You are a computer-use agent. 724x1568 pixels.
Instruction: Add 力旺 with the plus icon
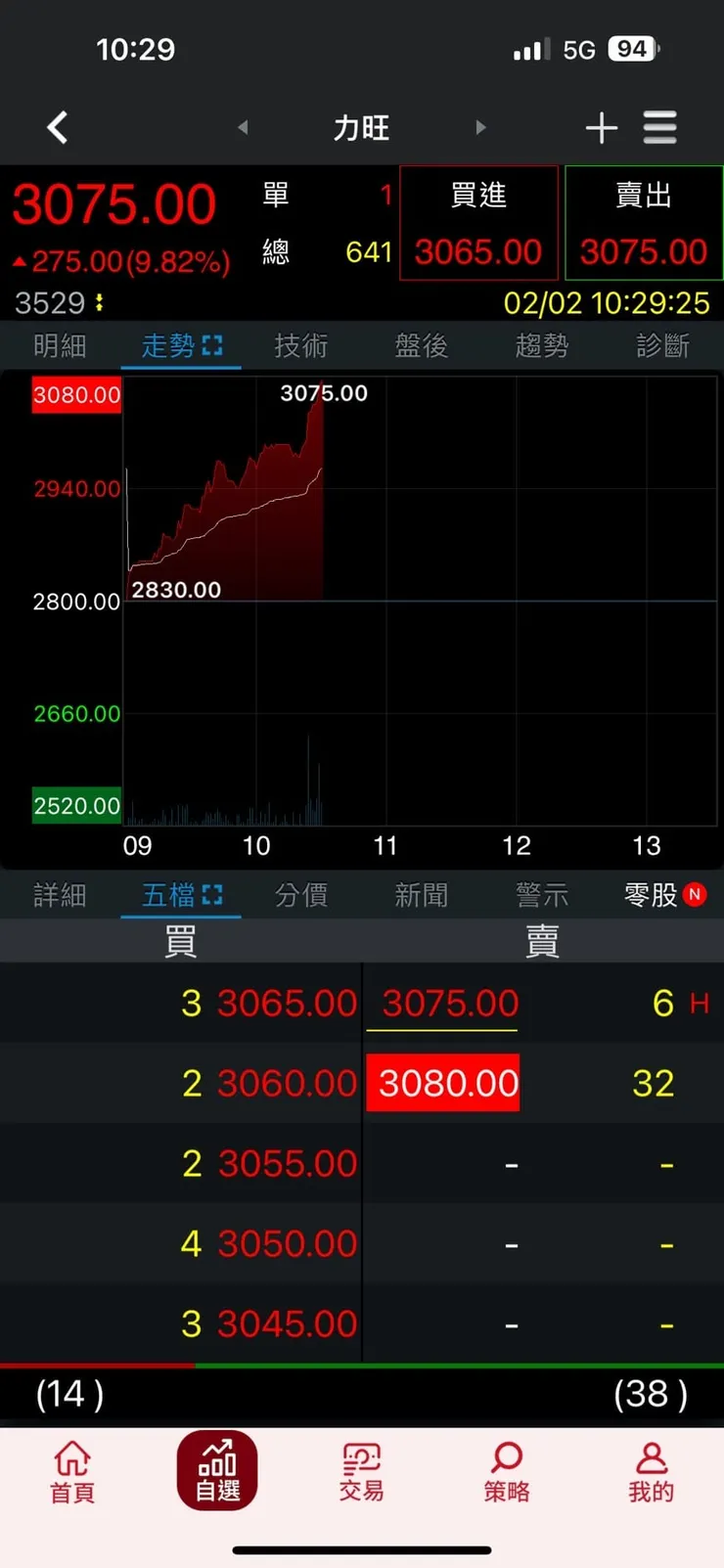601,127
